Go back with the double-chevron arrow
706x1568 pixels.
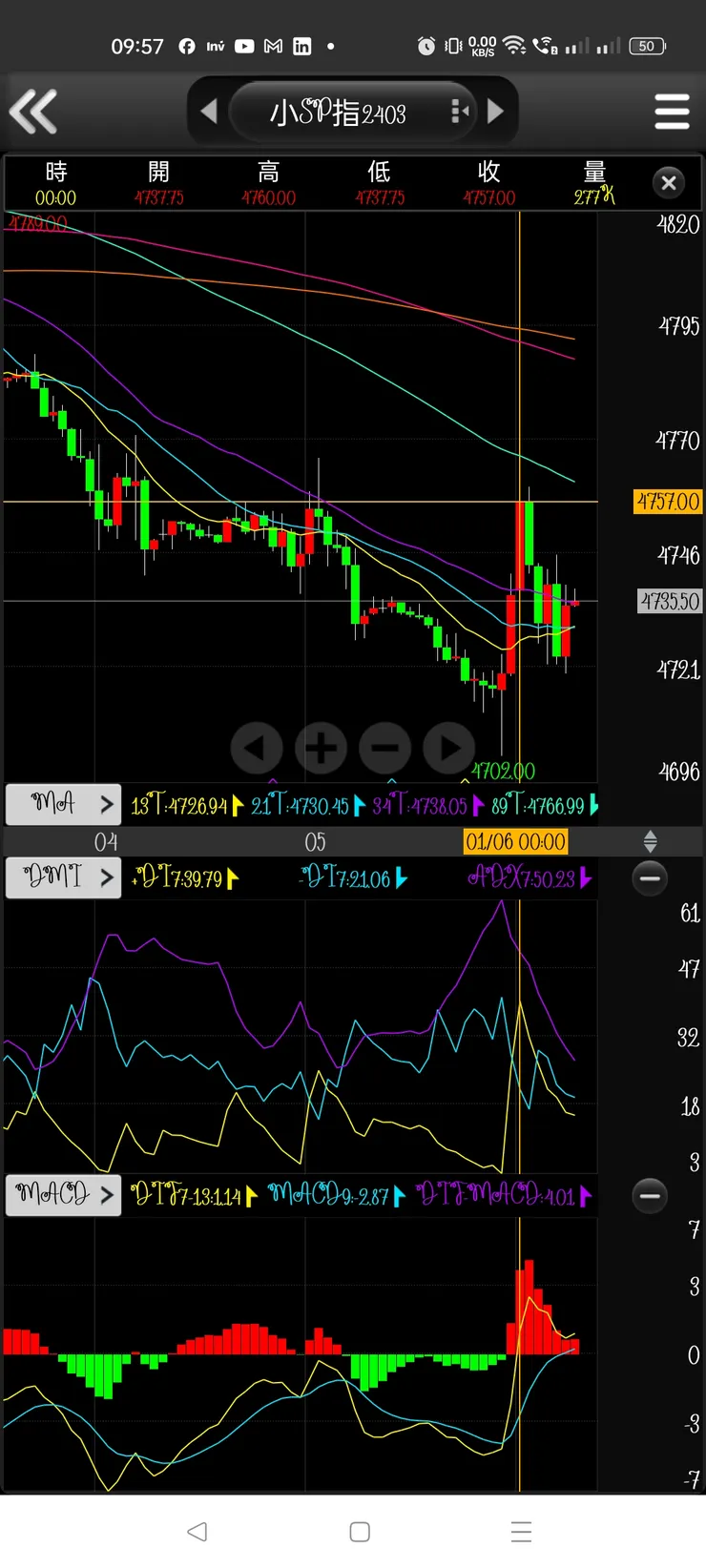coord(34,112)
